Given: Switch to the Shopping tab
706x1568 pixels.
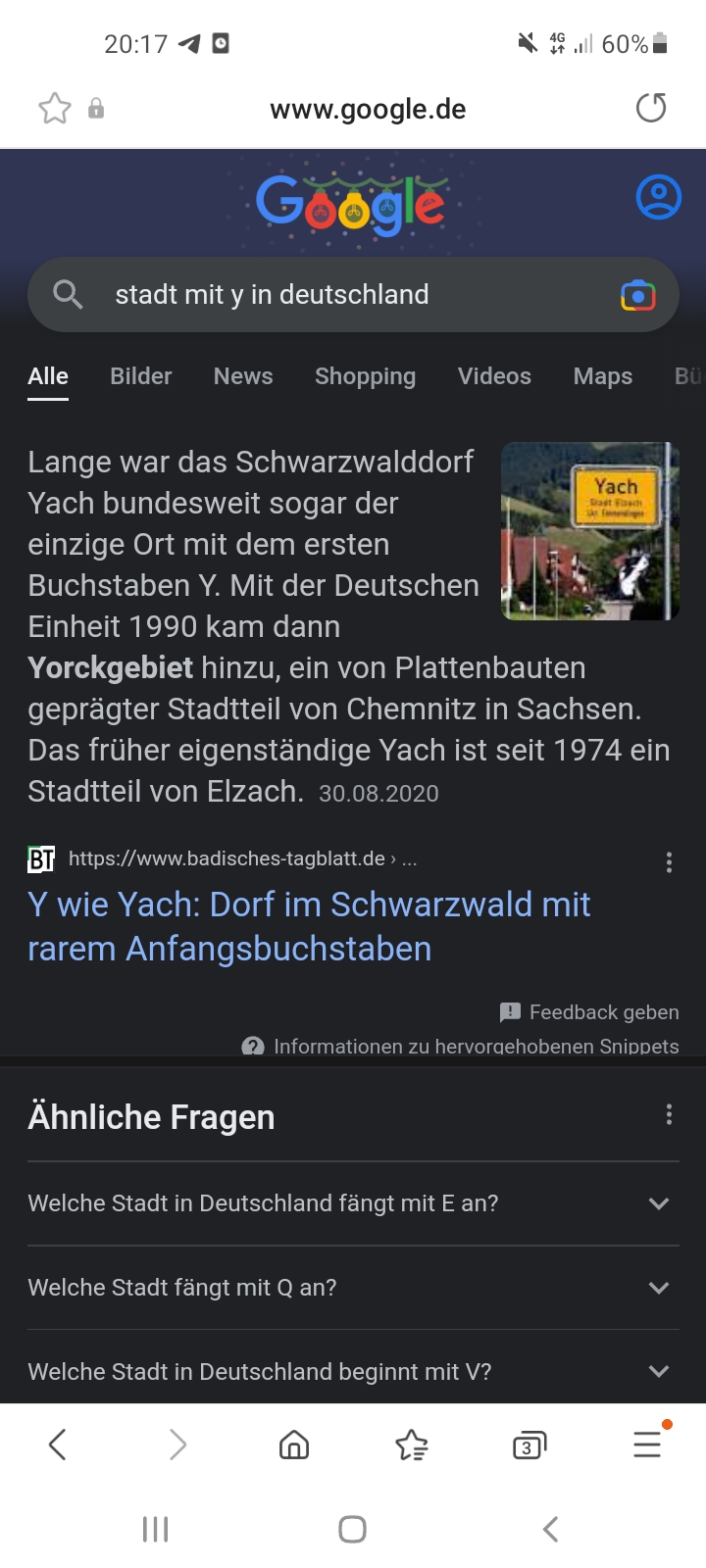Looking at the screenshot, I should 365,376.
